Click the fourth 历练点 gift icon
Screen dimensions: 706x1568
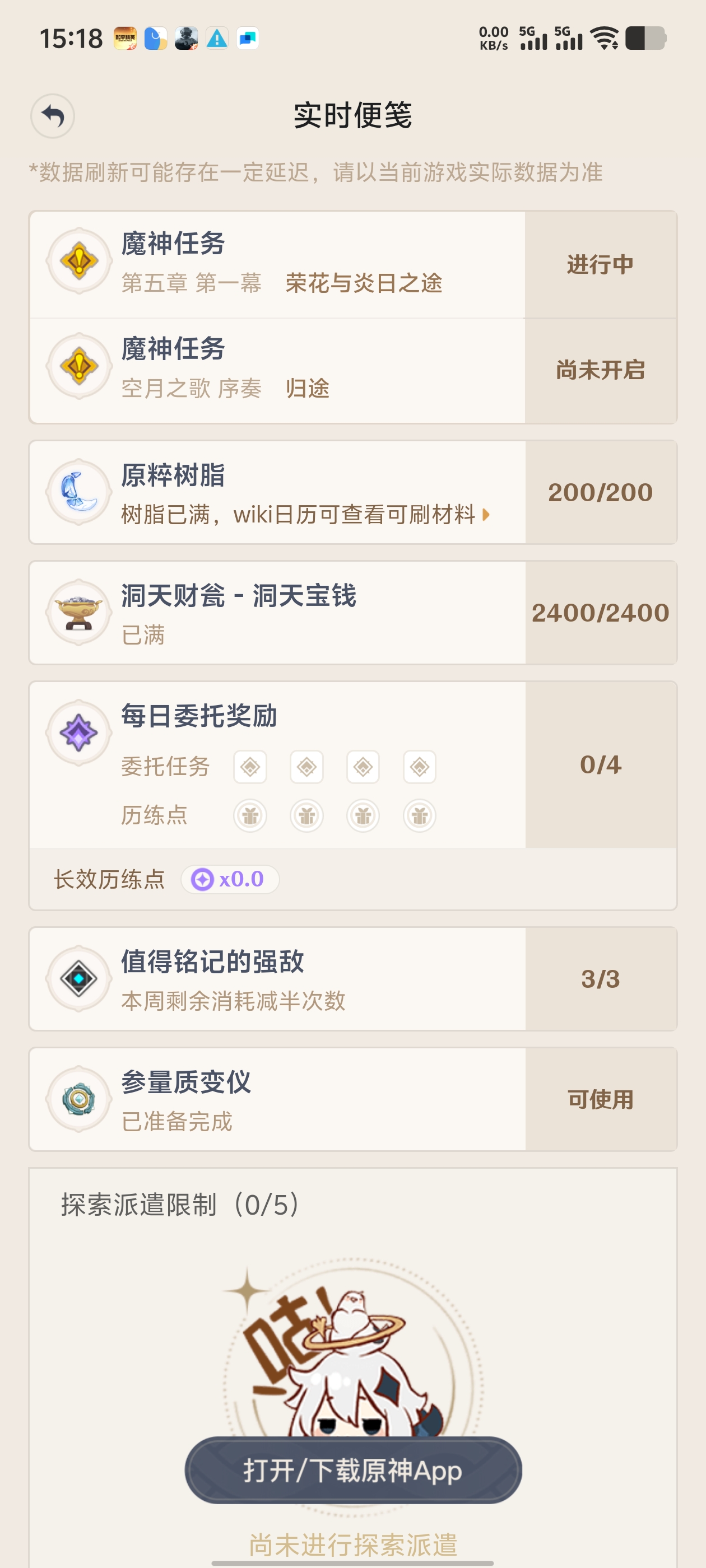click(419, 814)
